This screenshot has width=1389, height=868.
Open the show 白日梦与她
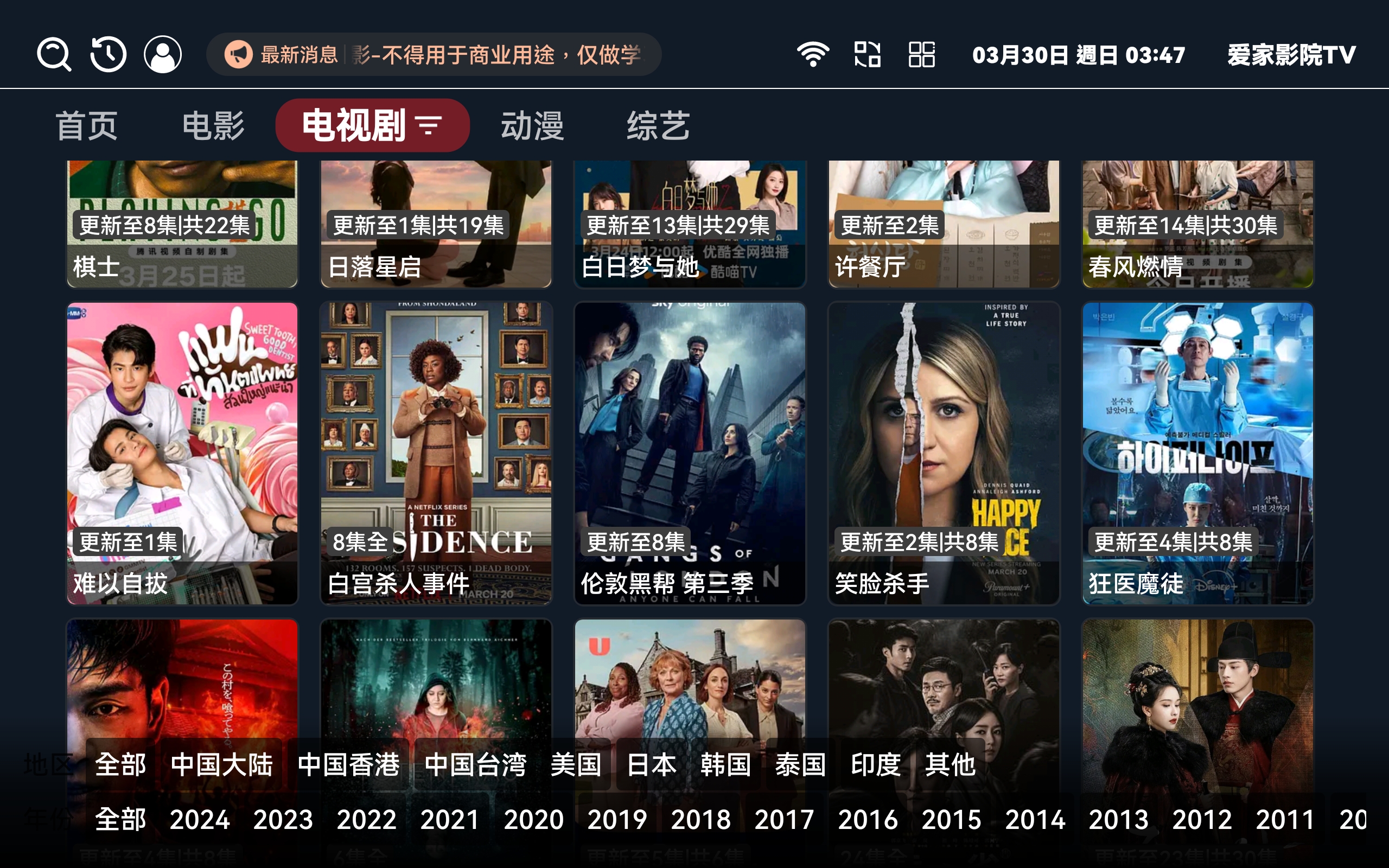tap(690, 224)
